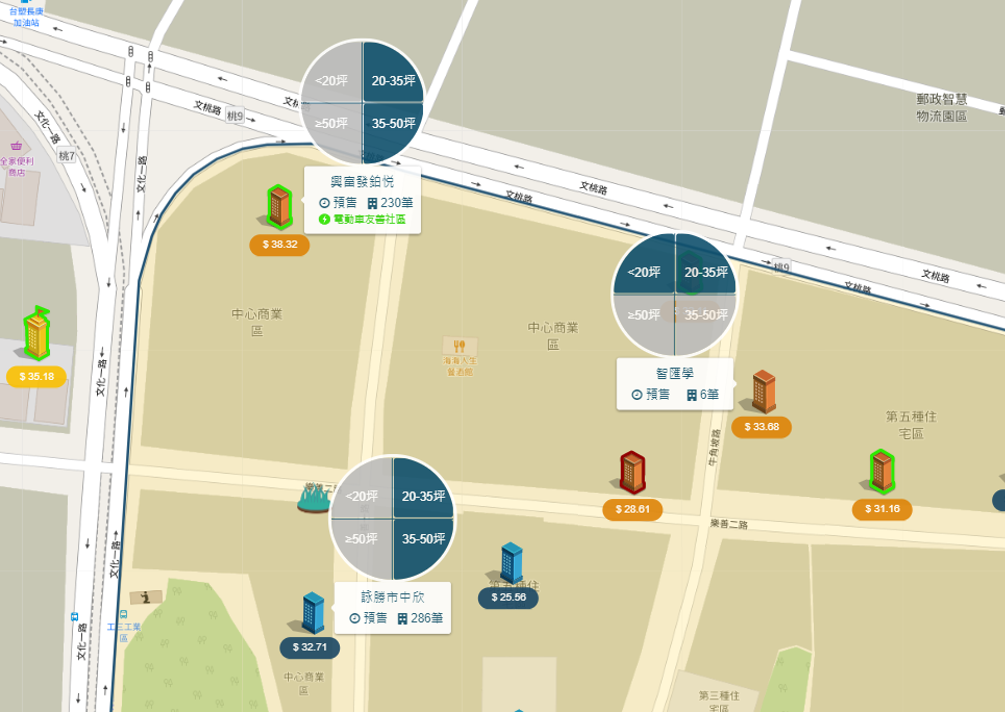Open the 詠勝市中欣 project info card
The width and height of the screenshot is (1005, 712).
392,607
